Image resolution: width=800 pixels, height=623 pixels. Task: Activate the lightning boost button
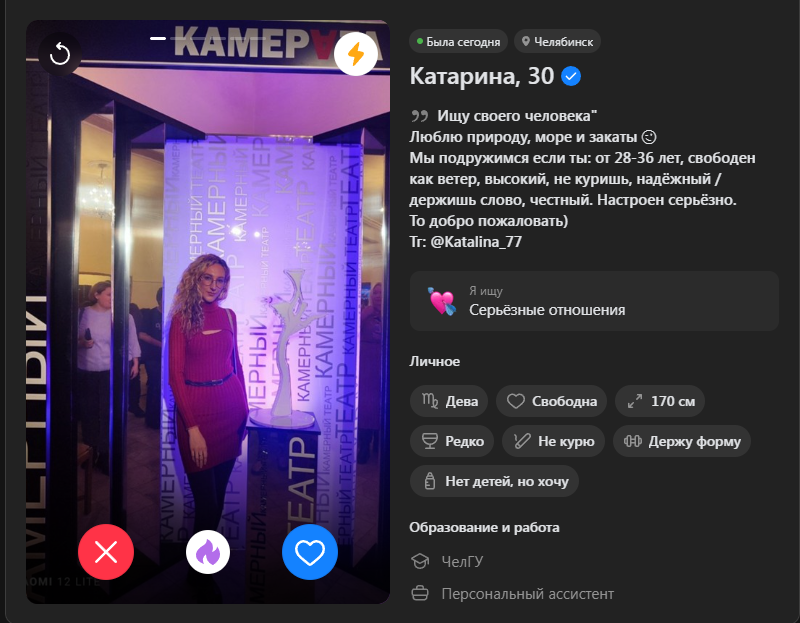pyautogui.click(x=355, y=53)
